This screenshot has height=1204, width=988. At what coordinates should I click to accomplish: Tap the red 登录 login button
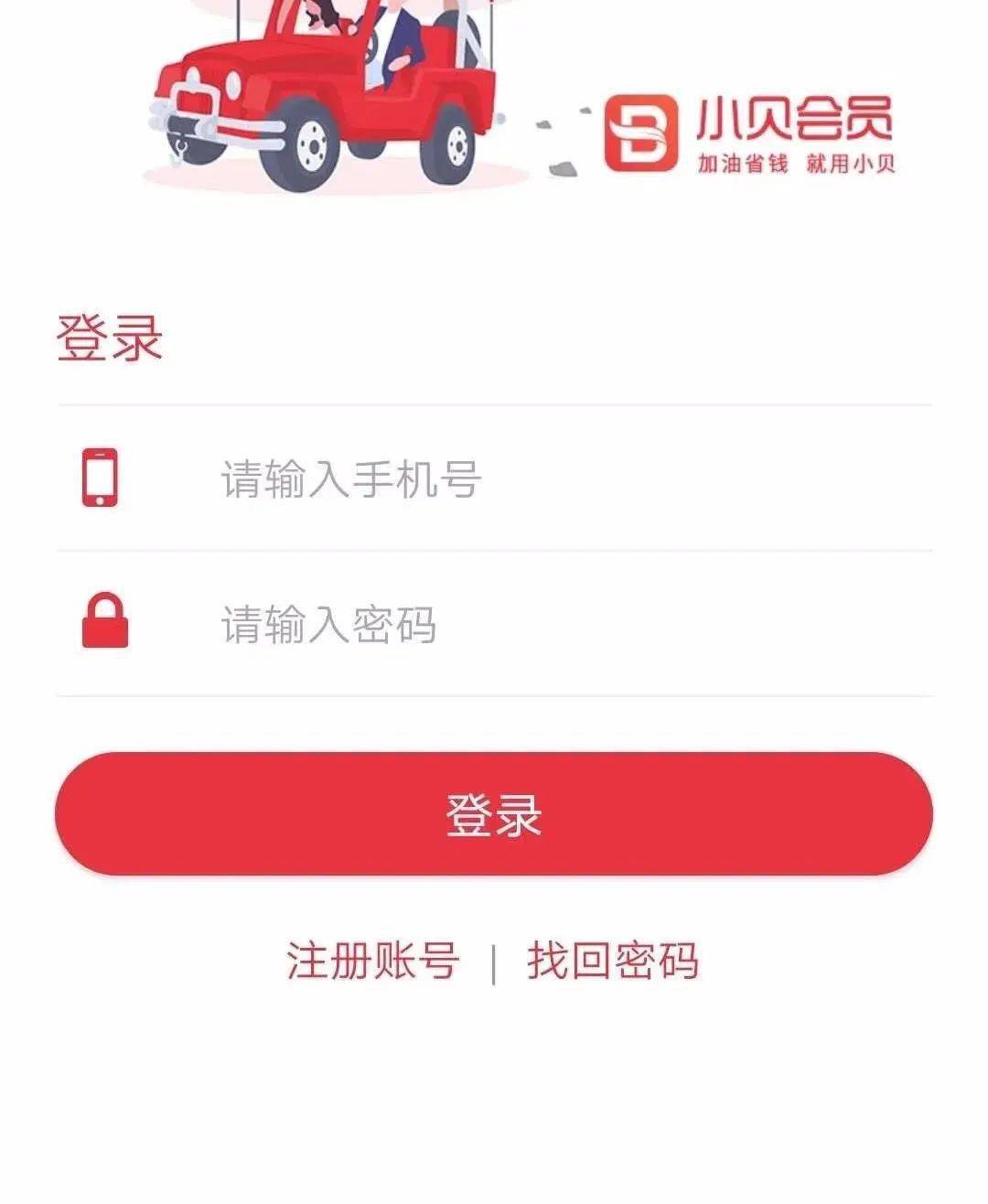494,814
